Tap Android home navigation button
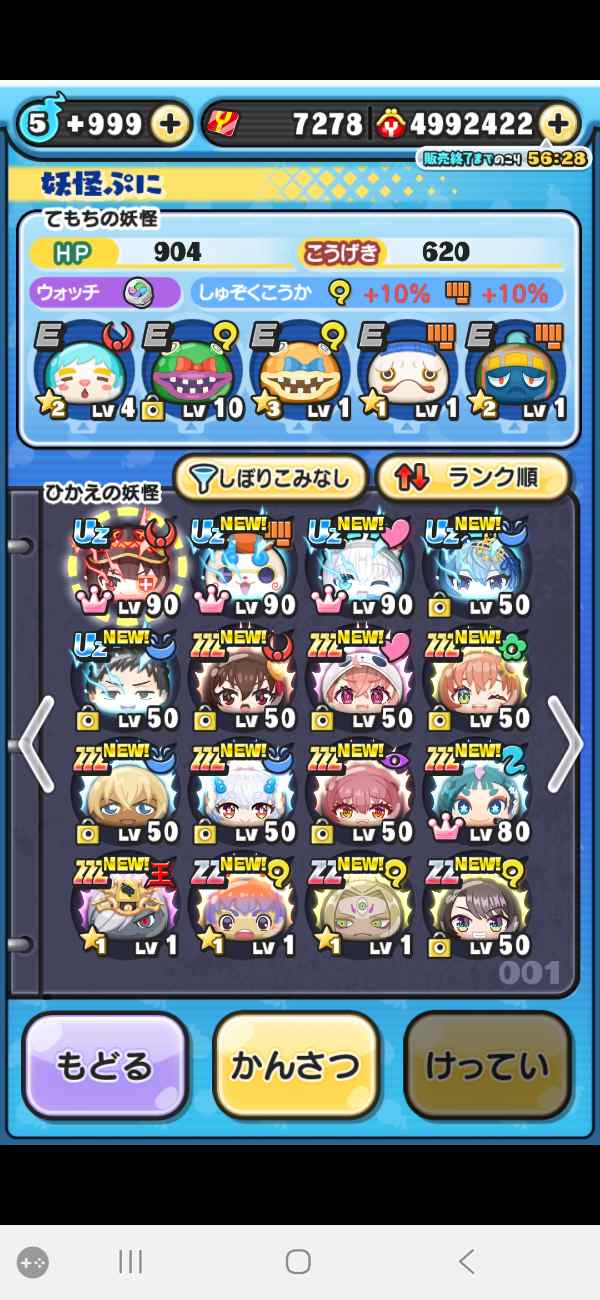Screen dimensions: 600x1300 pos(298,1262)
